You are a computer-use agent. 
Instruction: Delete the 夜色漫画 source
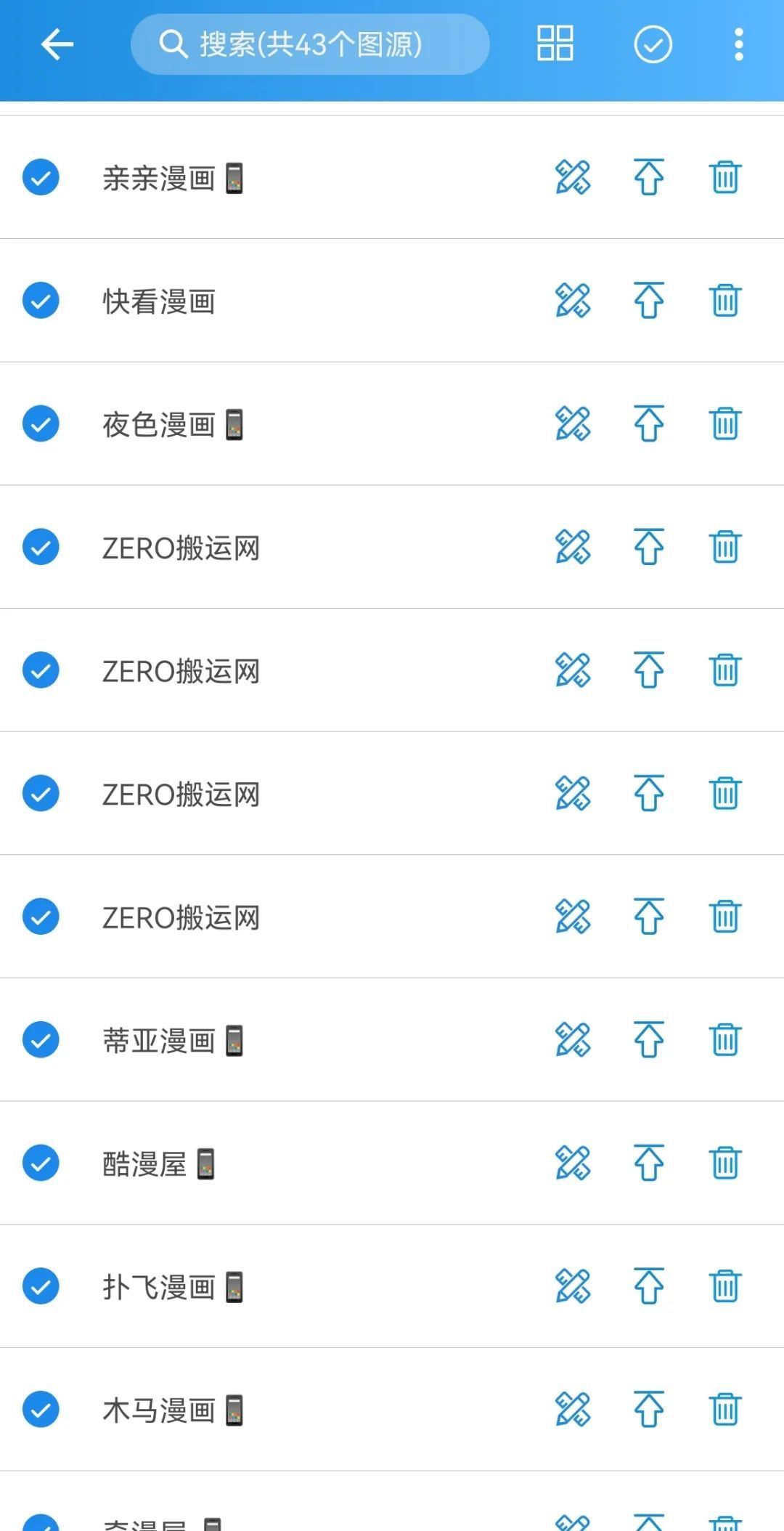[x=724, y=424]
